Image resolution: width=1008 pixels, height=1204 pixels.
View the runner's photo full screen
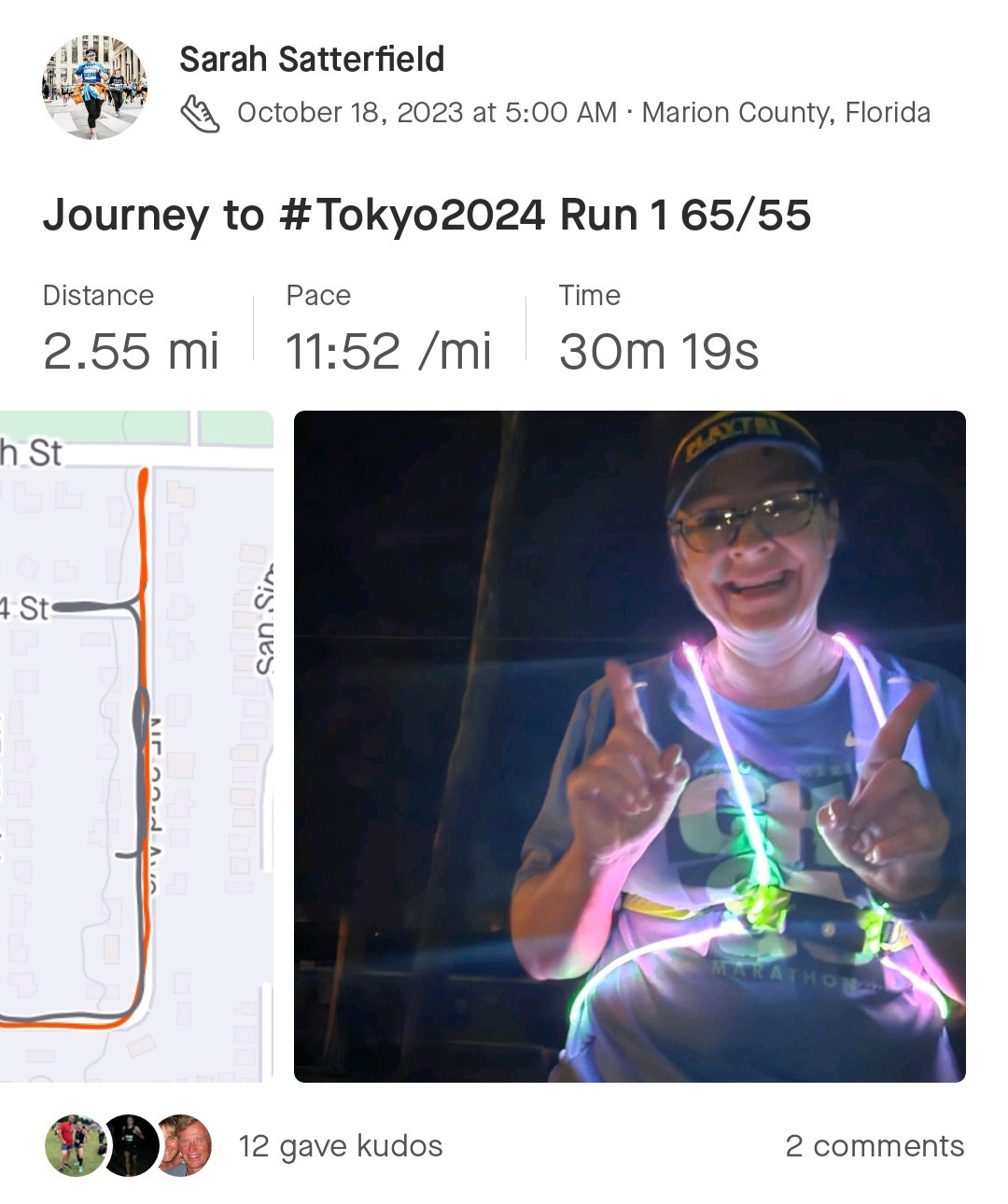[x=629, y=746]
